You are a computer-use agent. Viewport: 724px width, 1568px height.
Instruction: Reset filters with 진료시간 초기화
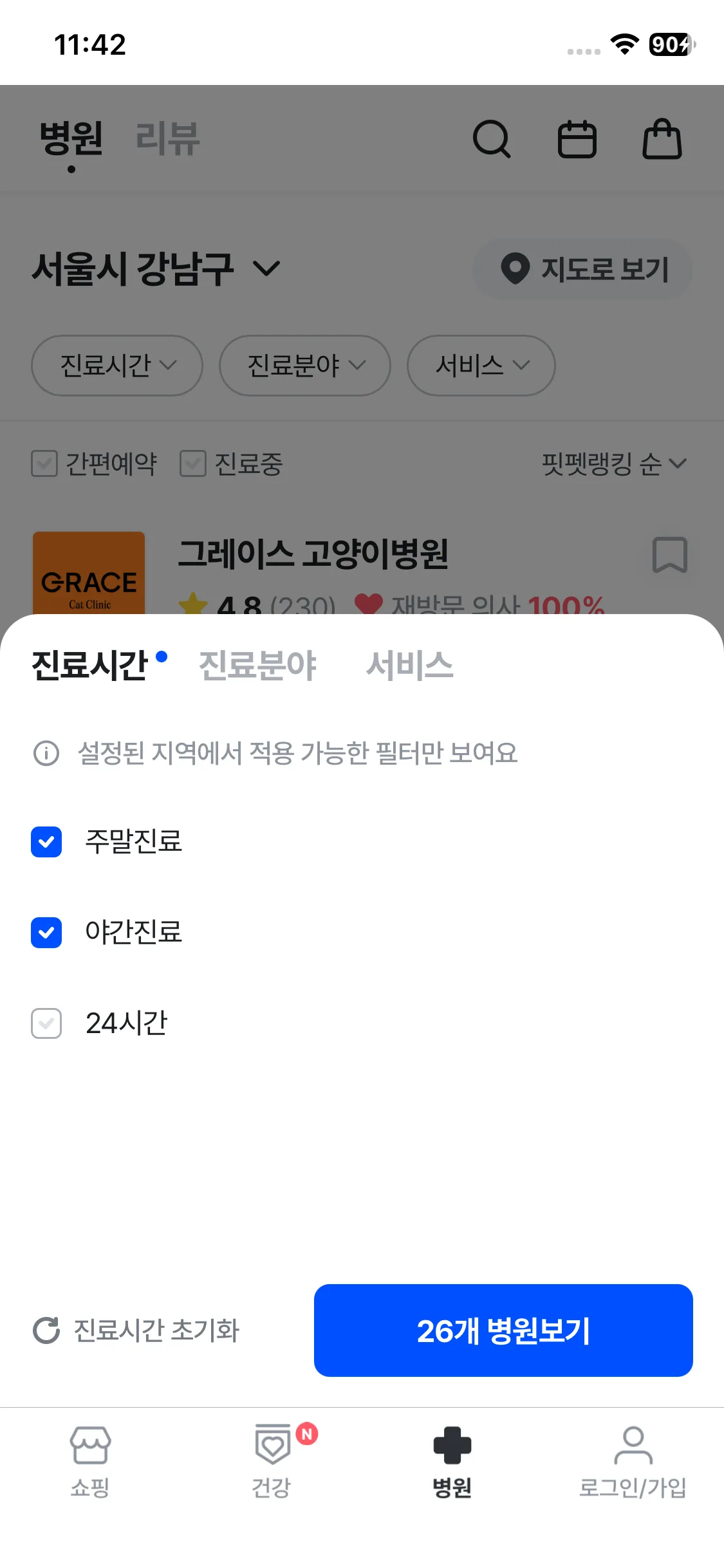click(136, 1330)
